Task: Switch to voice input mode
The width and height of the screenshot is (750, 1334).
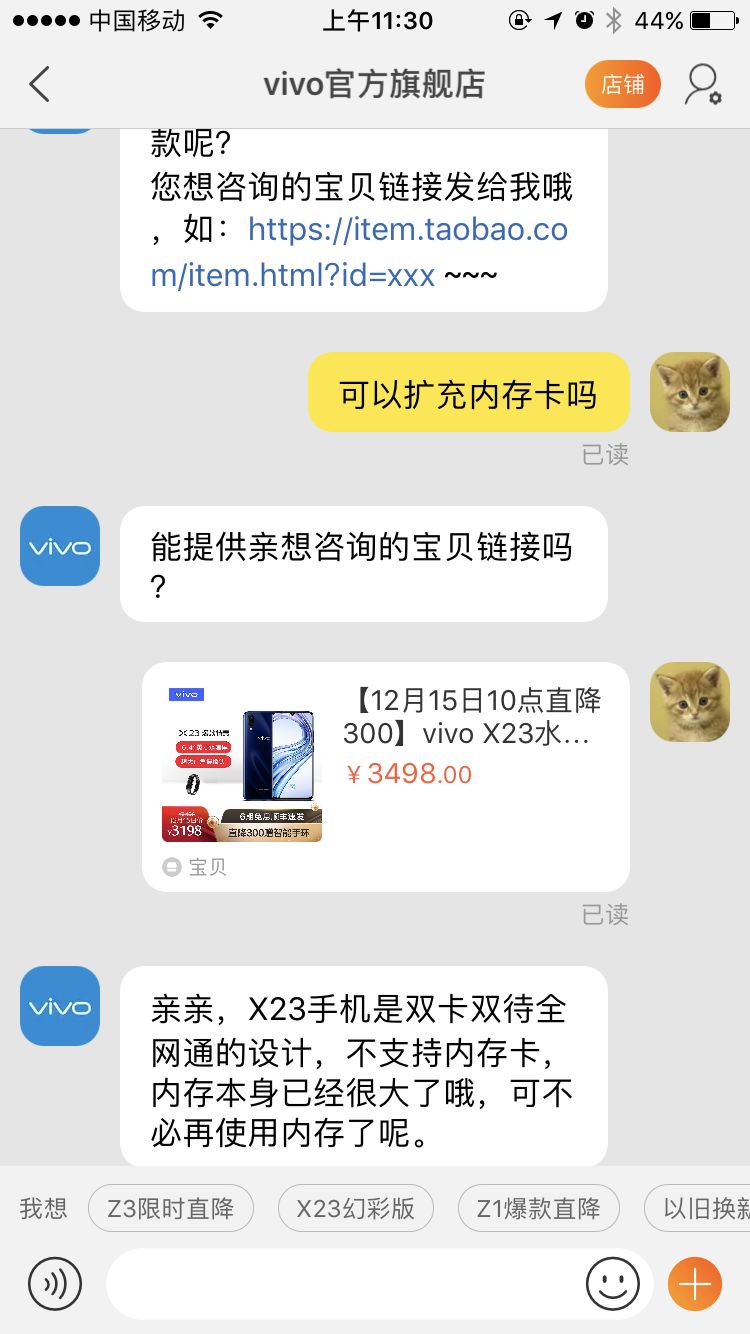Action: point(54,1283)
